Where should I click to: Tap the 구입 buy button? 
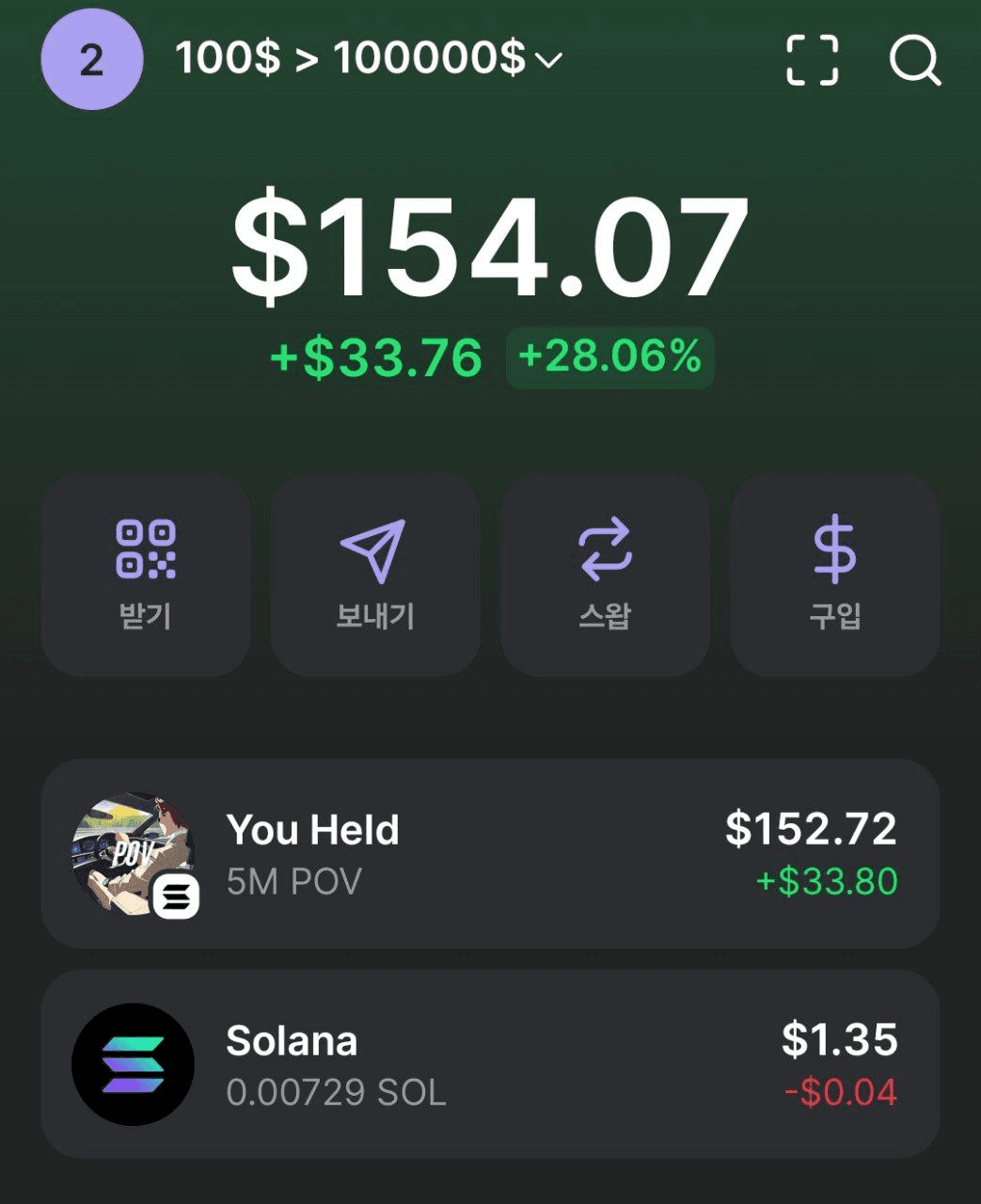[x=835, y=574]
